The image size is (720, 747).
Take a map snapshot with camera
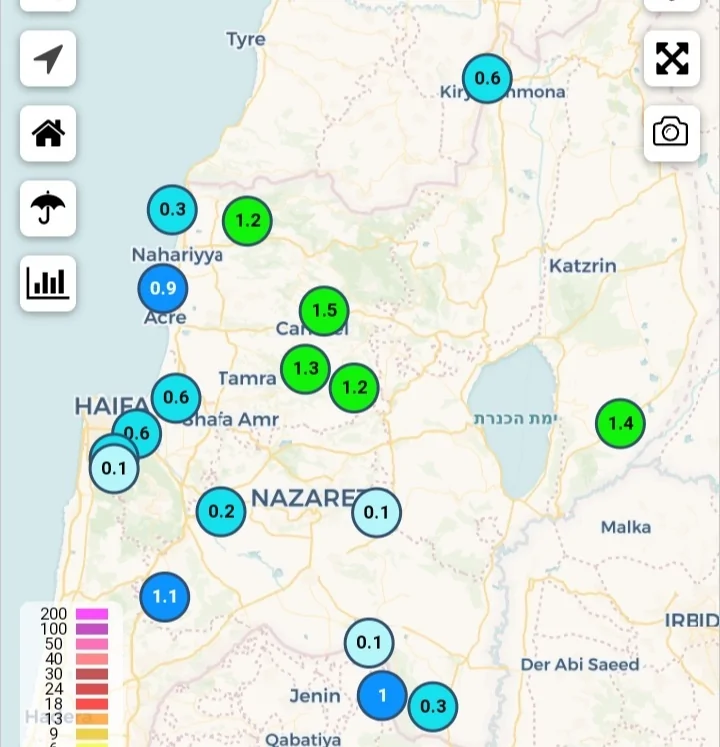click(671, 133)
